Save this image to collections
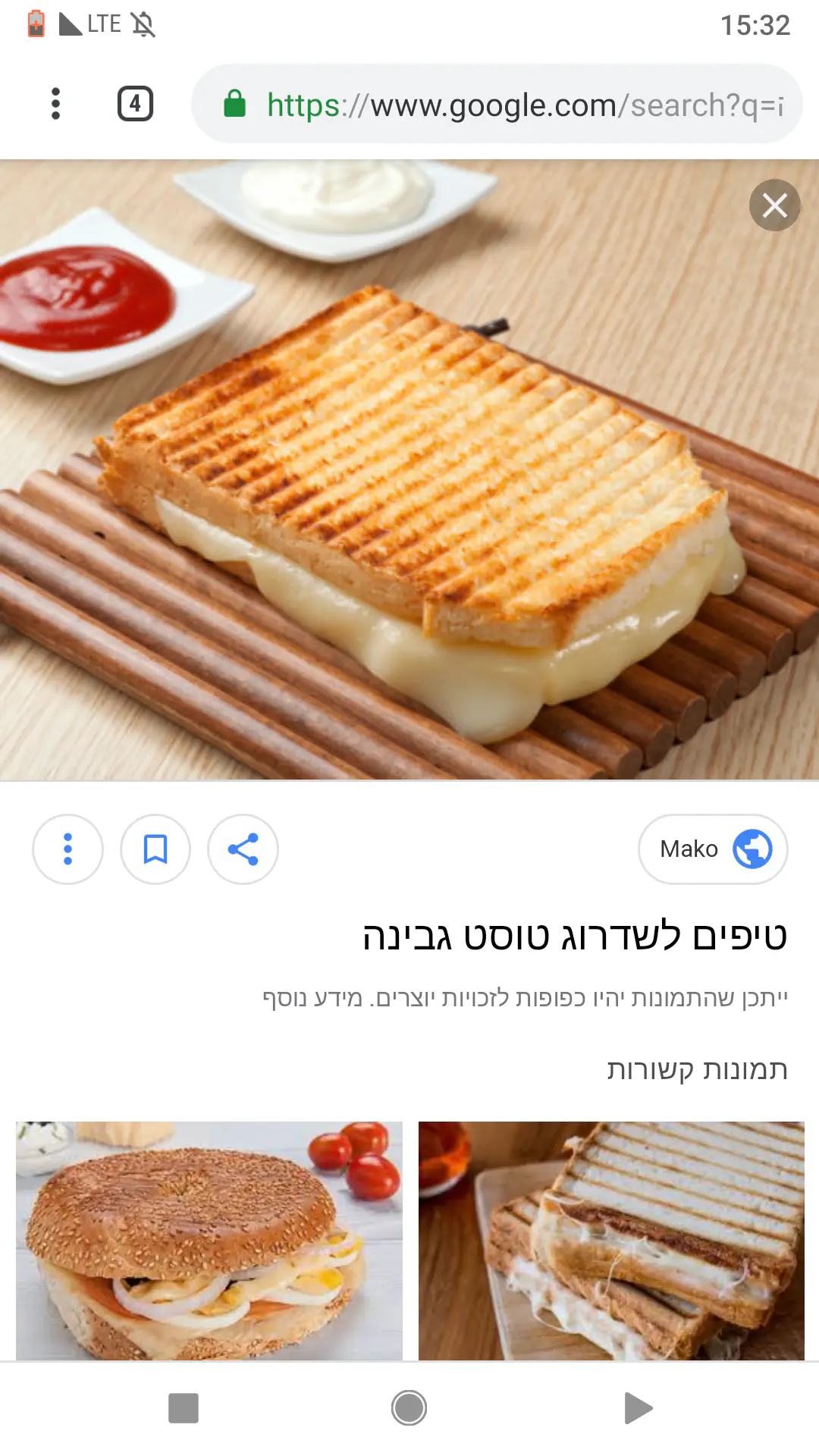819x1456 pixels. (155, 849)
